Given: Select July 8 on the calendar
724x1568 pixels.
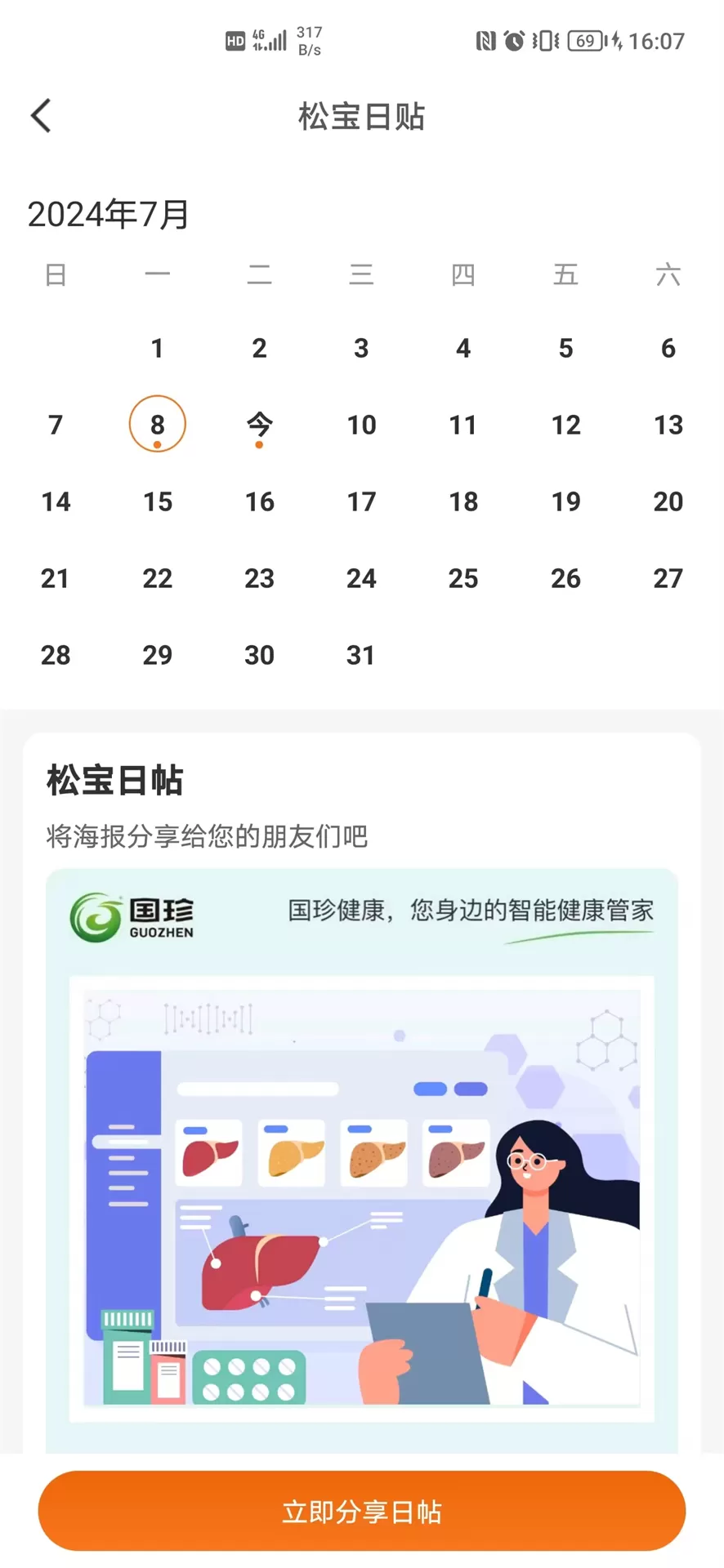Looking at the screenshot, I should (157, 425).
